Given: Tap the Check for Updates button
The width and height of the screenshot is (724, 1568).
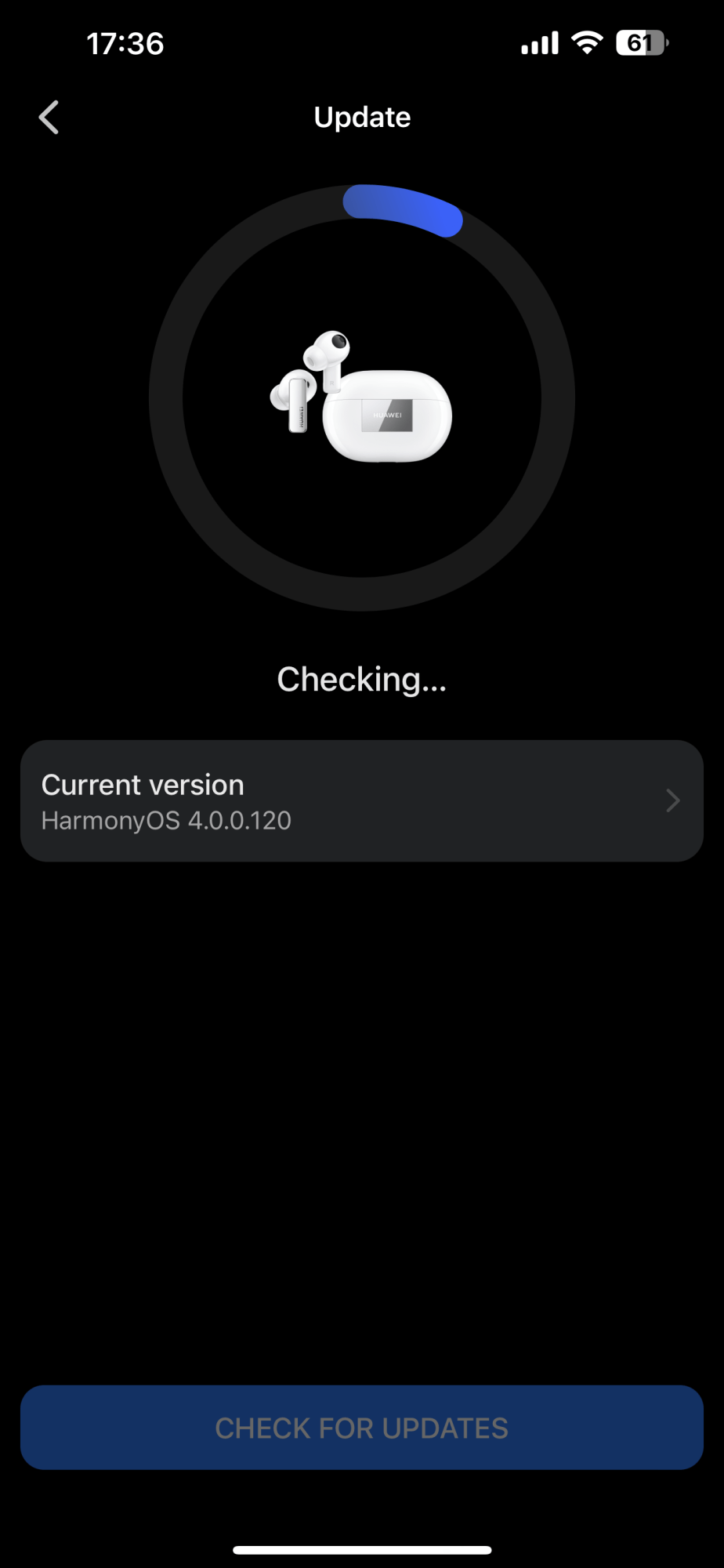Looking at the screenshot, I should (361, 1428).
